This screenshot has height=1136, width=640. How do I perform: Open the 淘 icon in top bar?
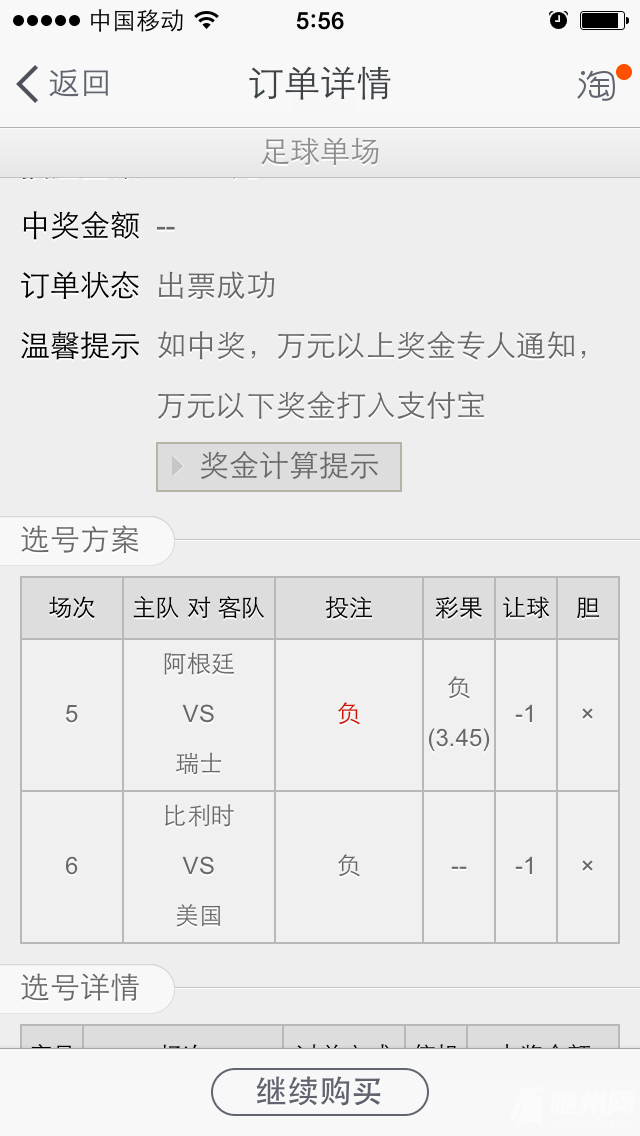597,85
